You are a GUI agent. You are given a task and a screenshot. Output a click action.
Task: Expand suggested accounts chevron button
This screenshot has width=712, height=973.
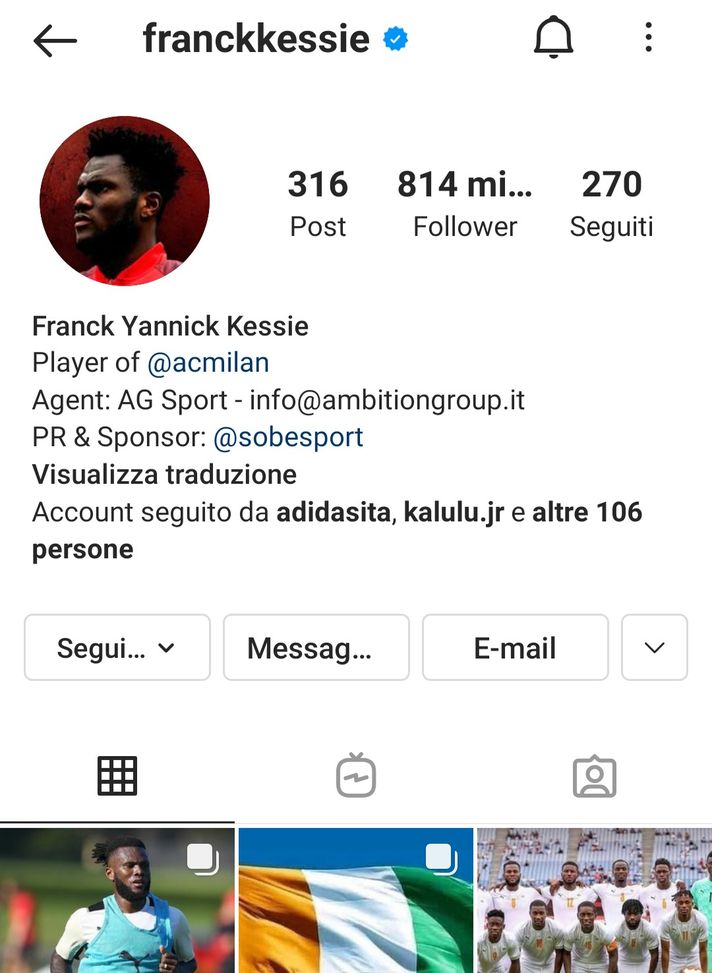click(x=654, y=648)
